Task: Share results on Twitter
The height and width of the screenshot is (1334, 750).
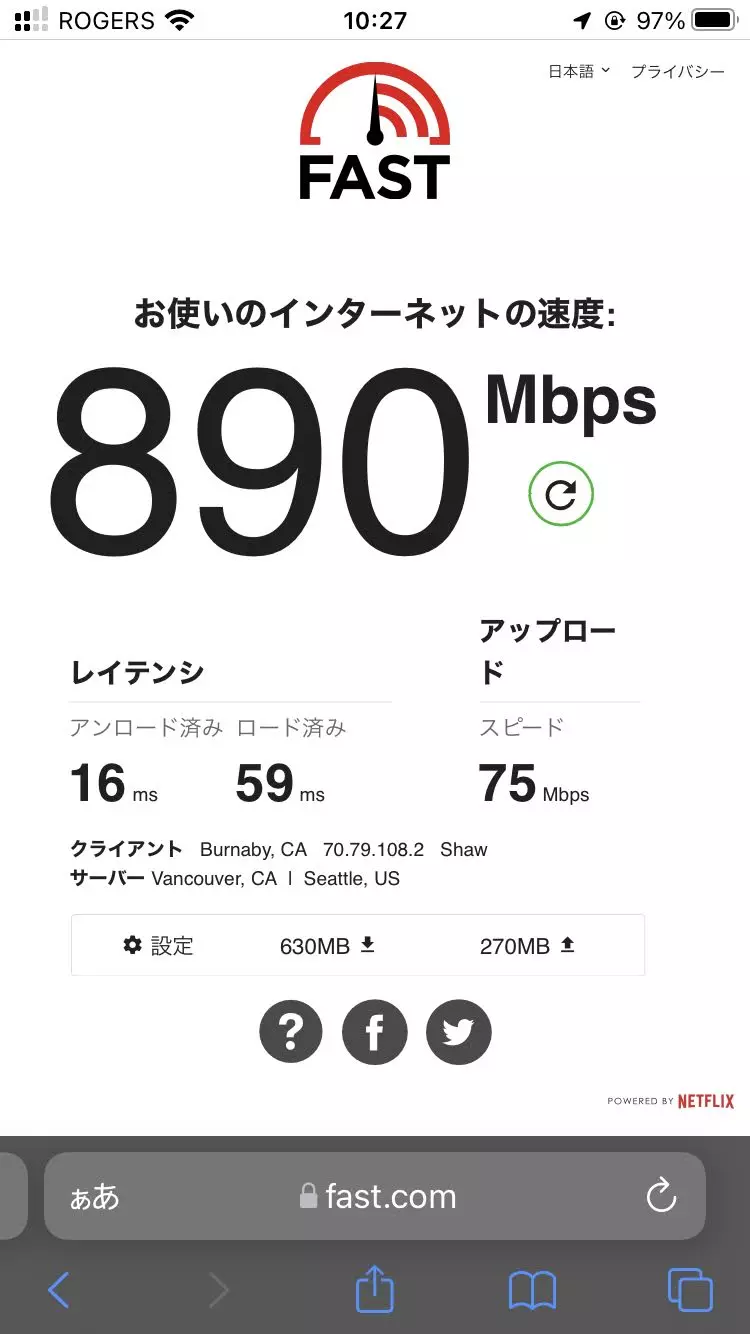Action: point(459,1031)
